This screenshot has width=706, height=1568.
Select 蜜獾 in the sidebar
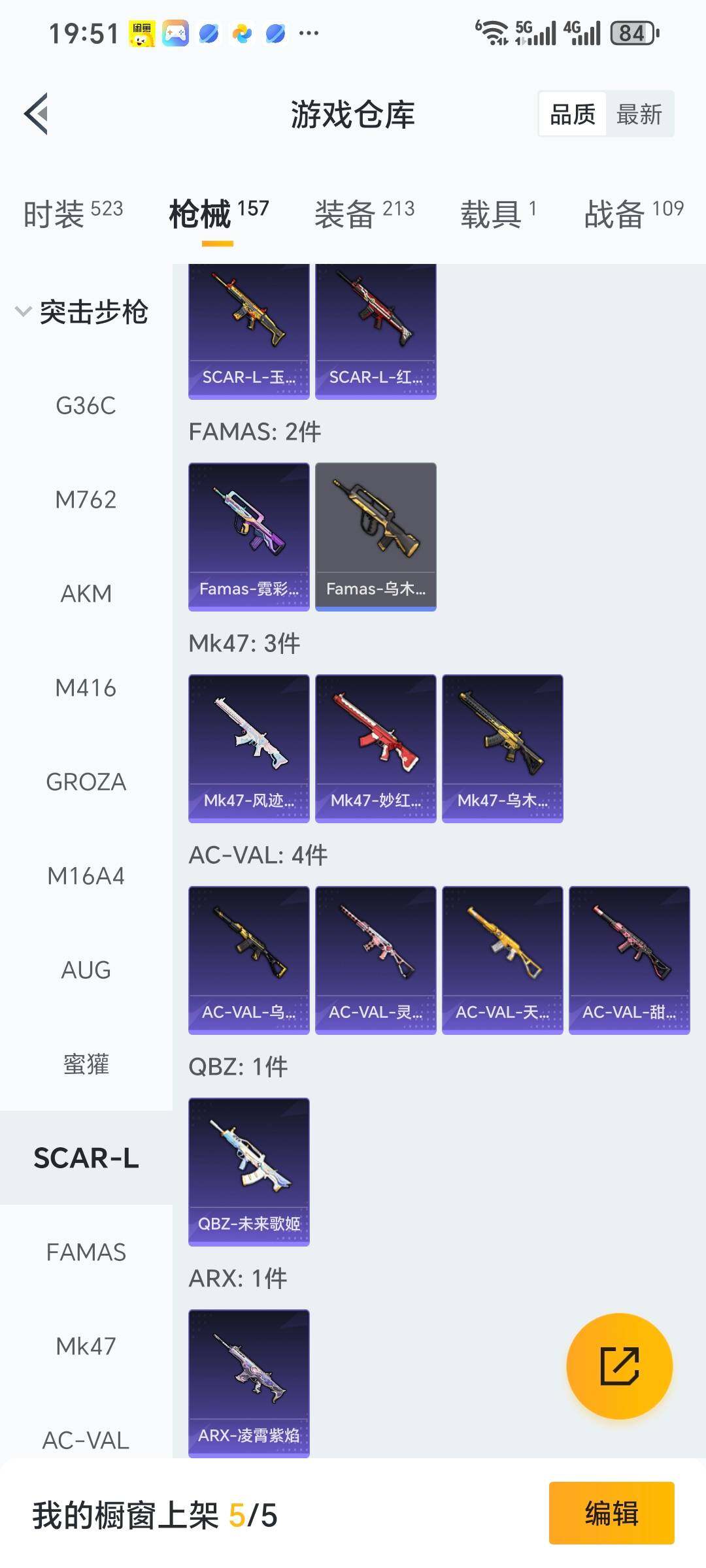(x=86, y=1064)
